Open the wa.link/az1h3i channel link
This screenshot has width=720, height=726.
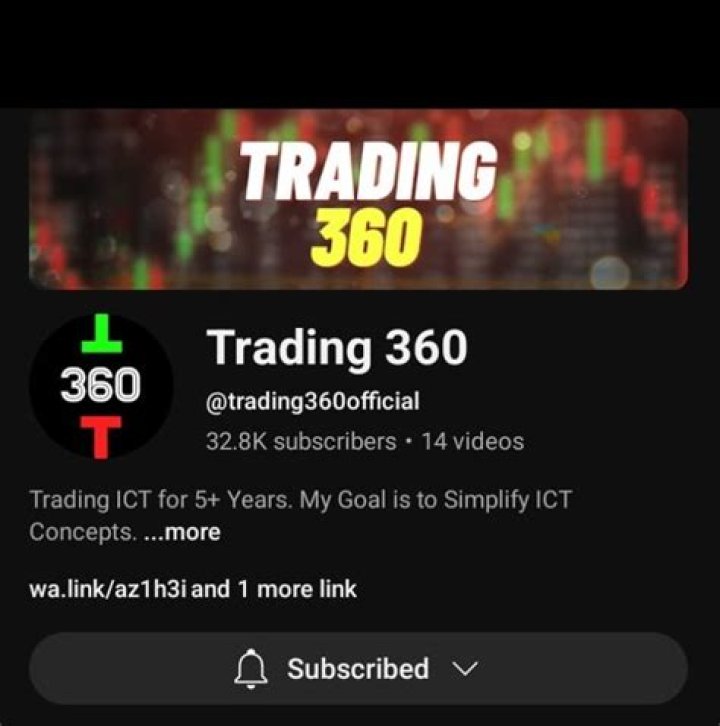108,589
